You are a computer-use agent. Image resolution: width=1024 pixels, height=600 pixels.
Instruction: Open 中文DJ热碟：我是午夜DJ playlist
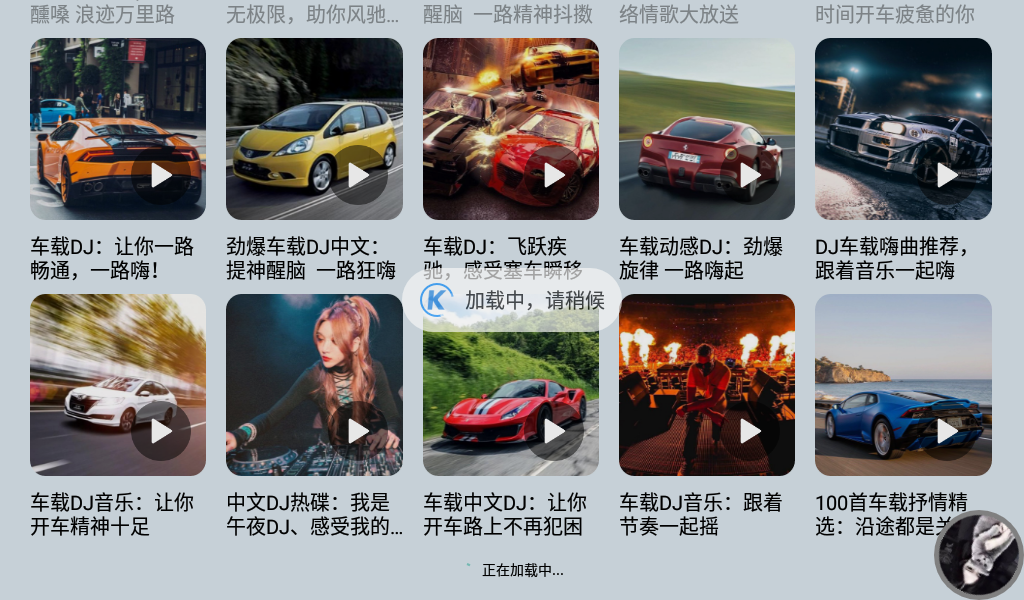(314, 384)
